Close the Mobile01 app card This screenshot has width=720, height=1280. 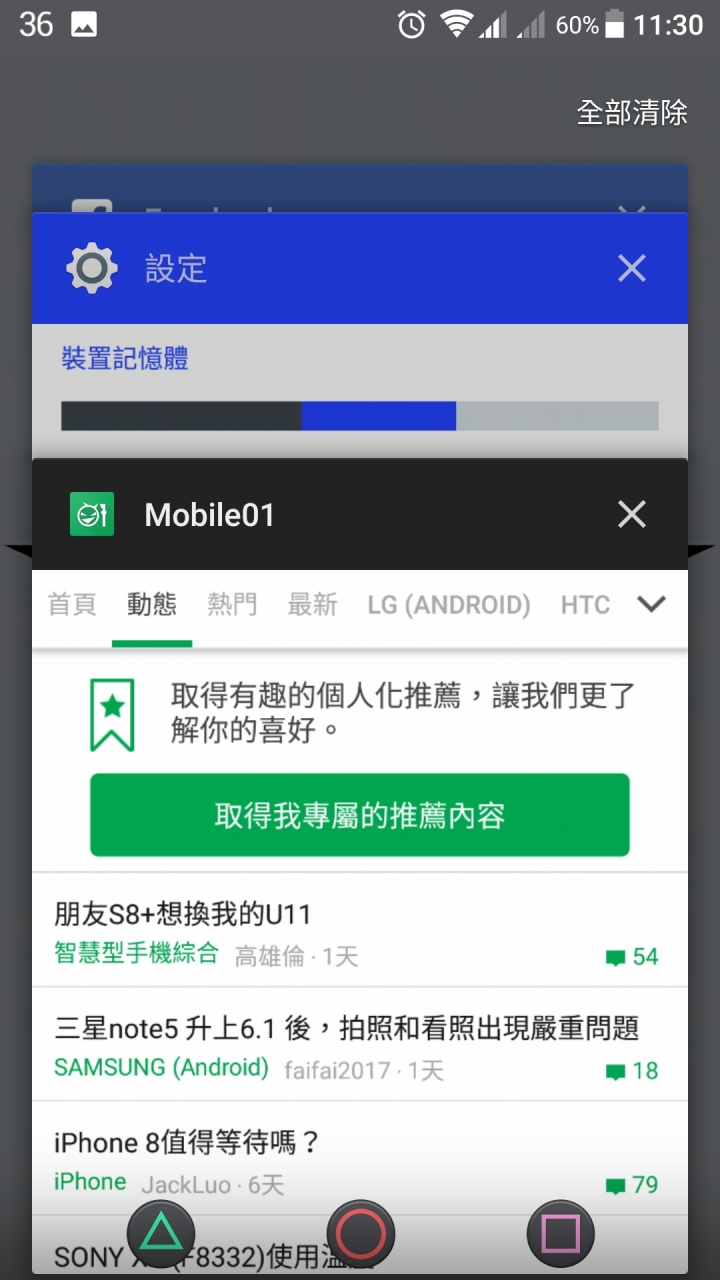tap(631, 514)
